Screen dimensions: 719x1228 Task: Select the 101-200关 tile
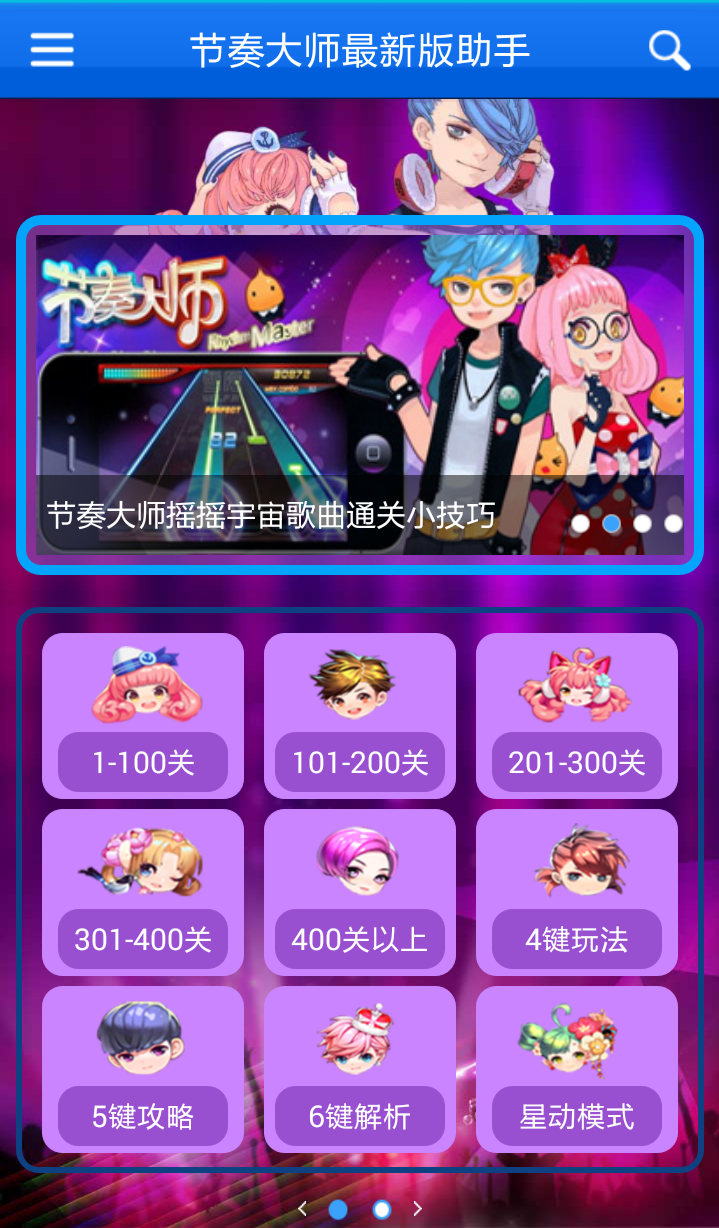[x=360, y=716]
